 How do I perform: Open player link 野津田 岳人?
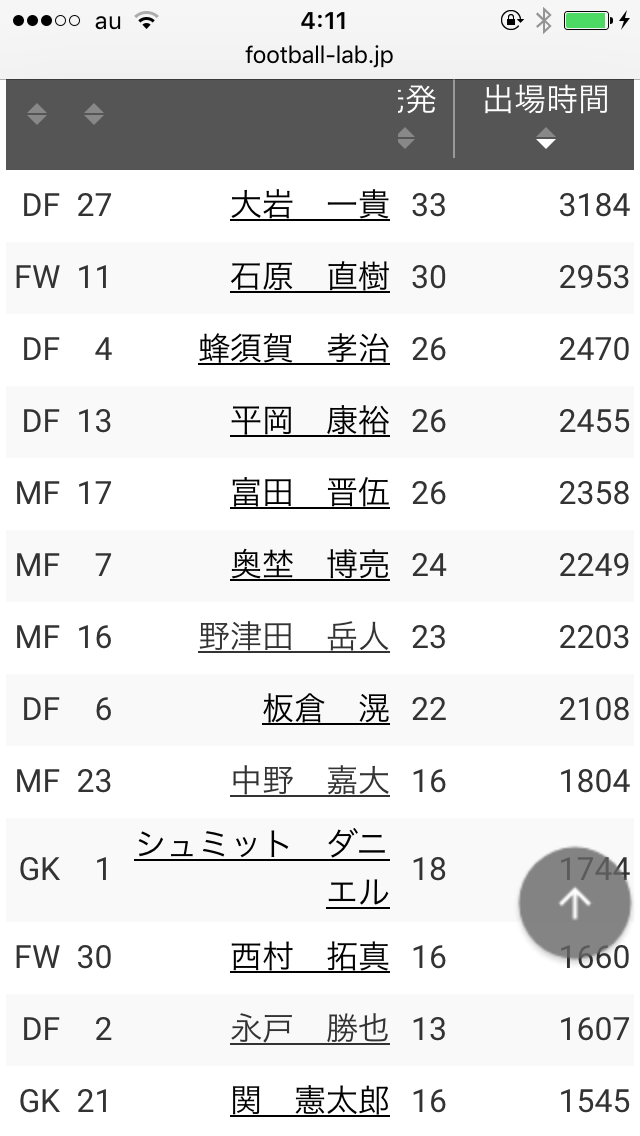[x=294, y=637]
